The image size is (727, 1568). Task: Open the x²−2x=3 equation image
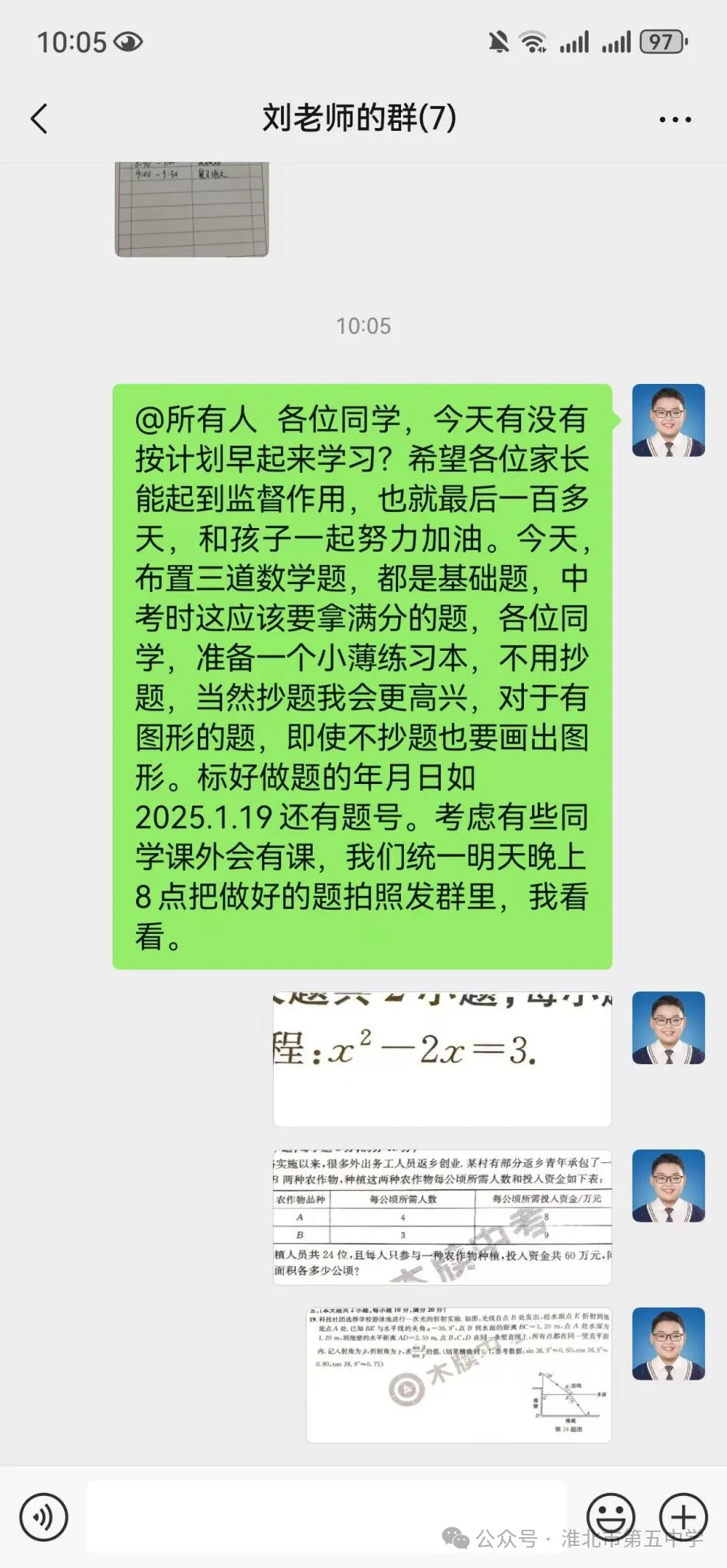(442, 1058)
